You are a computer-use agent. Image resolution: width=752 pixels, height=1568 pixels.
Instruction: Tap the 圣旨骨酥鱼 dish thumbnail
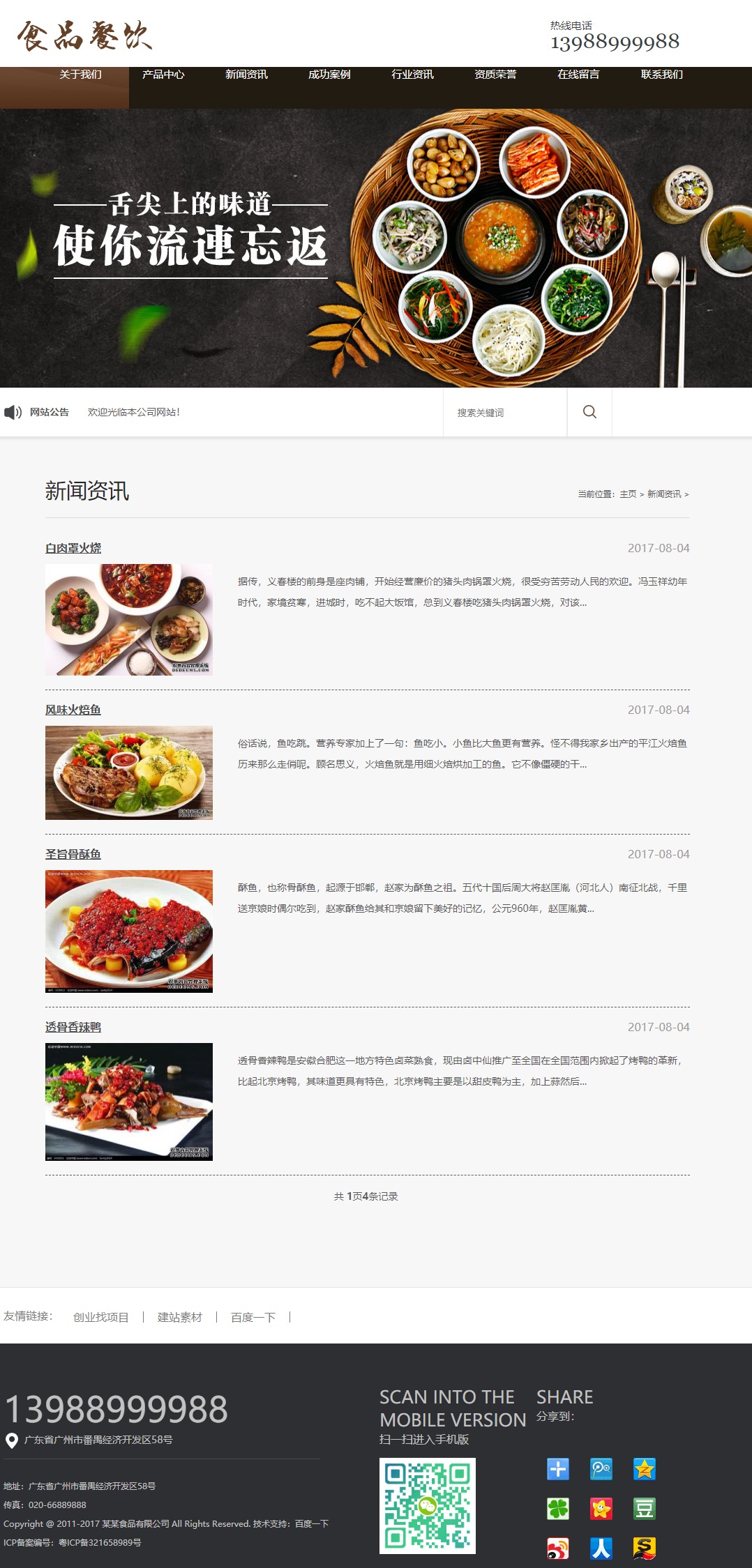coord(129,931)
